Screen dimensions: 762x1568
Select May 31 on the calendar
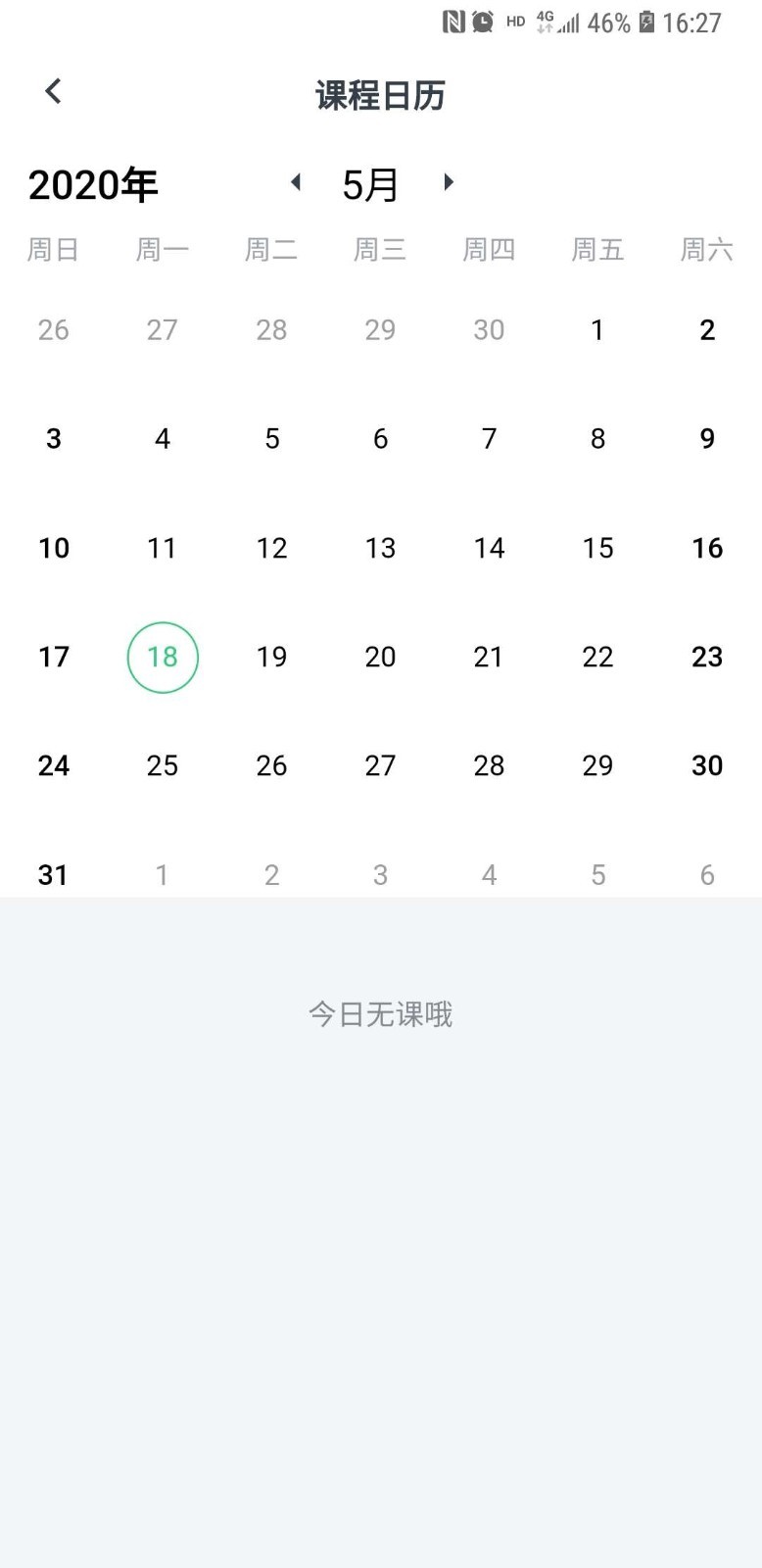[x=54, y=874]
